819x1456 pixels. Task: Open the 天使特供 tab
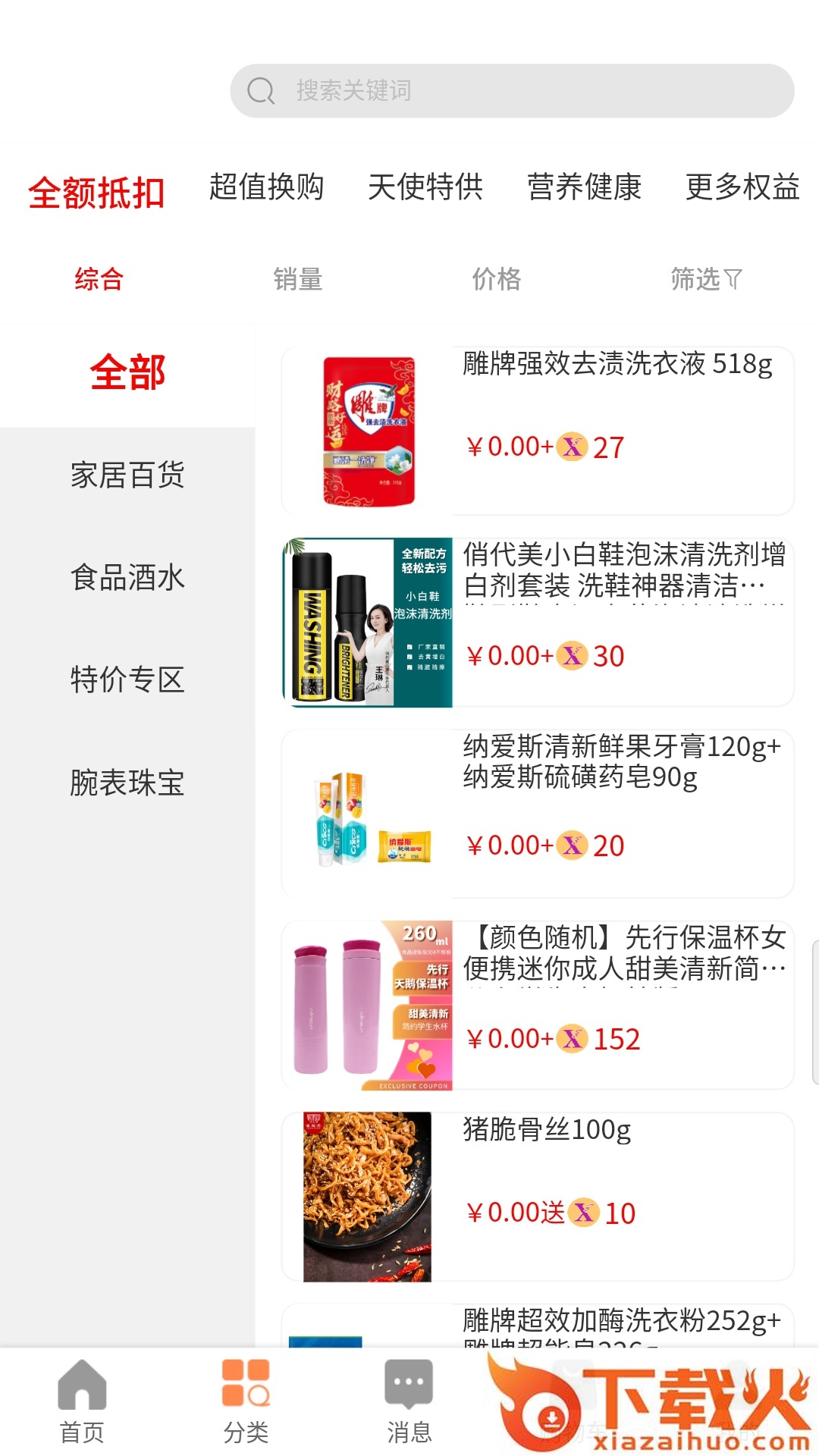[425, 187]
